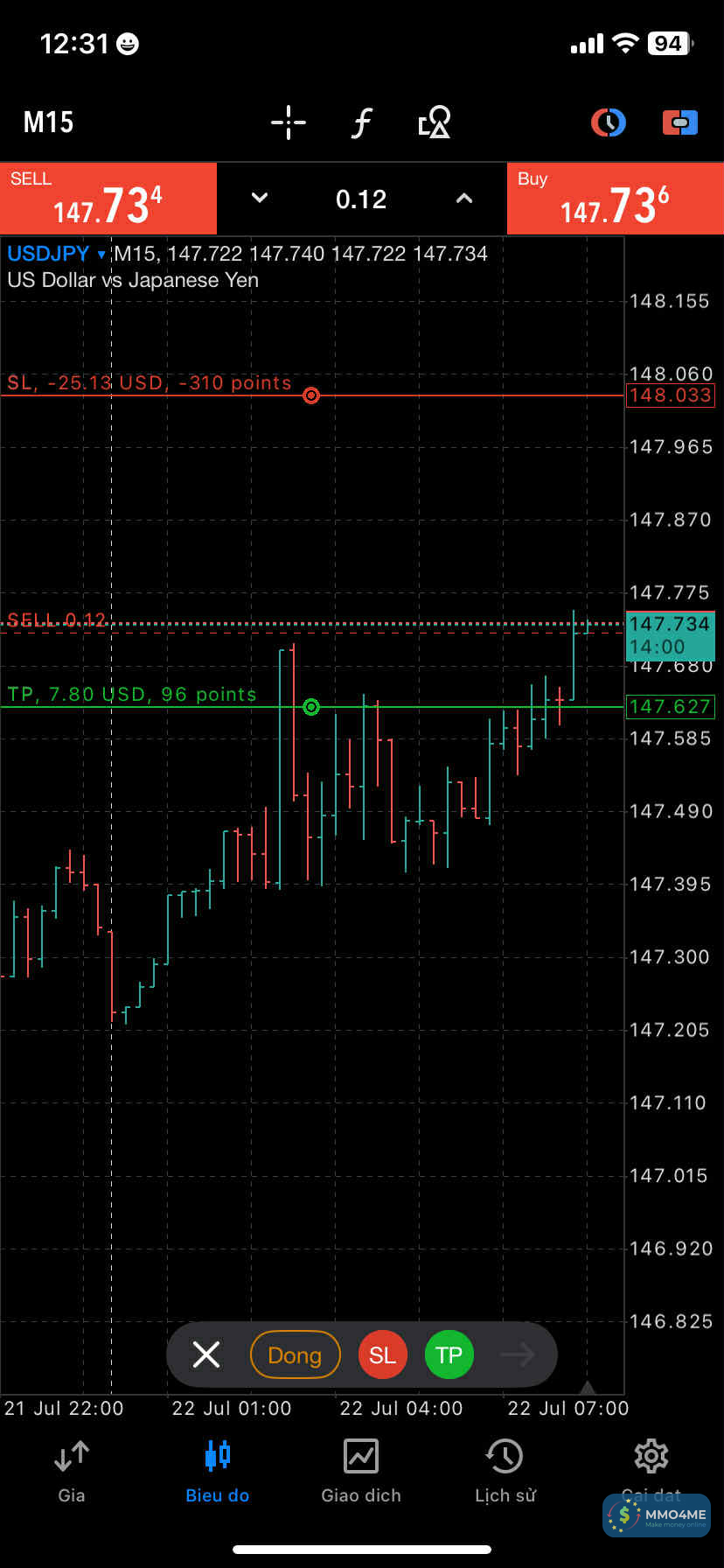Tap the red SL button

(x=382, y=1354)
